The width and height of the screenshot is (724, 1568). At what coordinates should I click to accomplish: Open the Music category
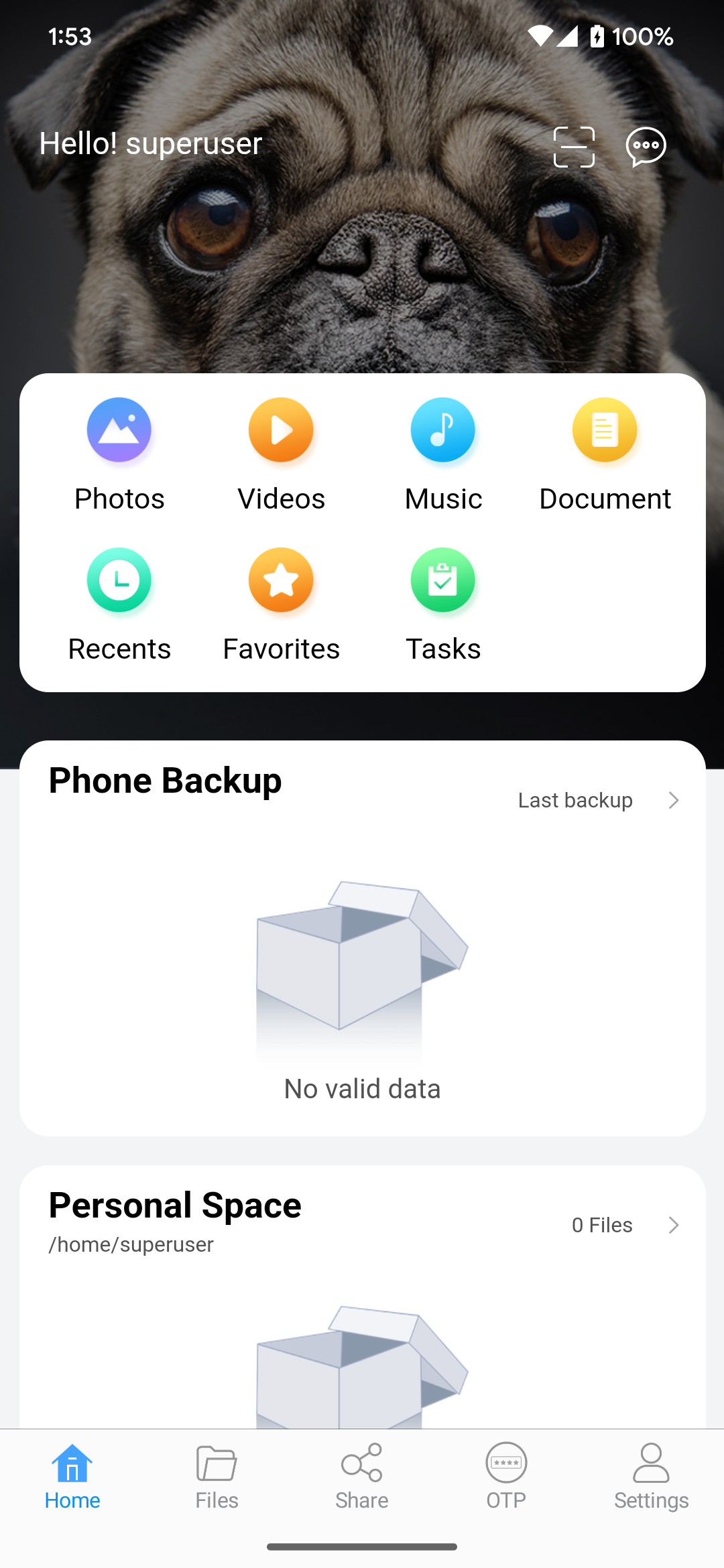click(443, 454)
